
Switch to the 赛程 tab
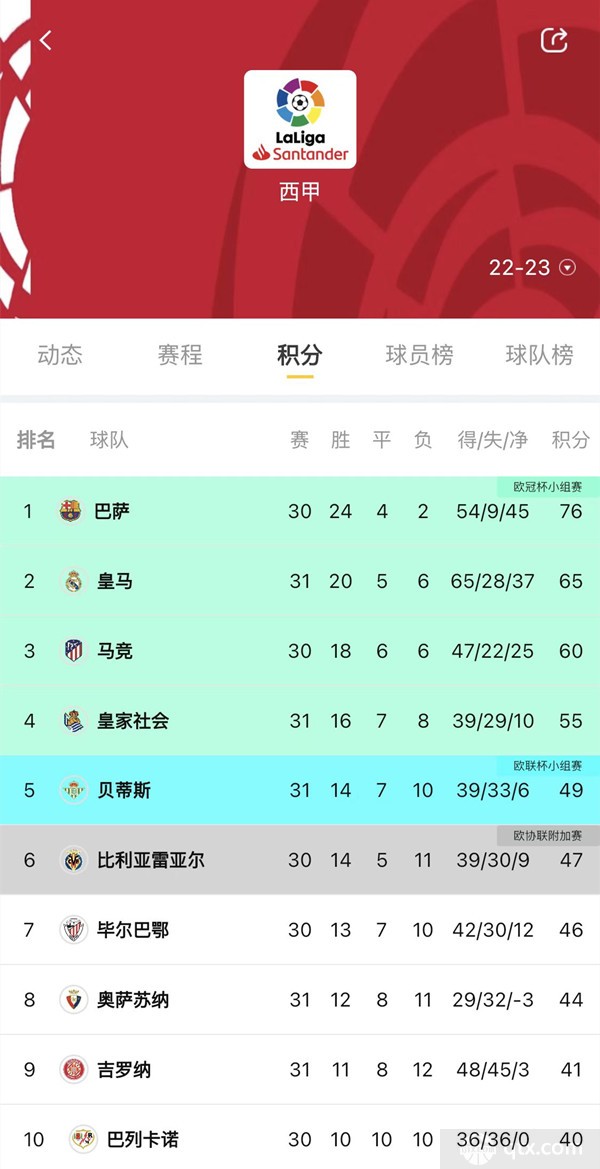(180, 355)
